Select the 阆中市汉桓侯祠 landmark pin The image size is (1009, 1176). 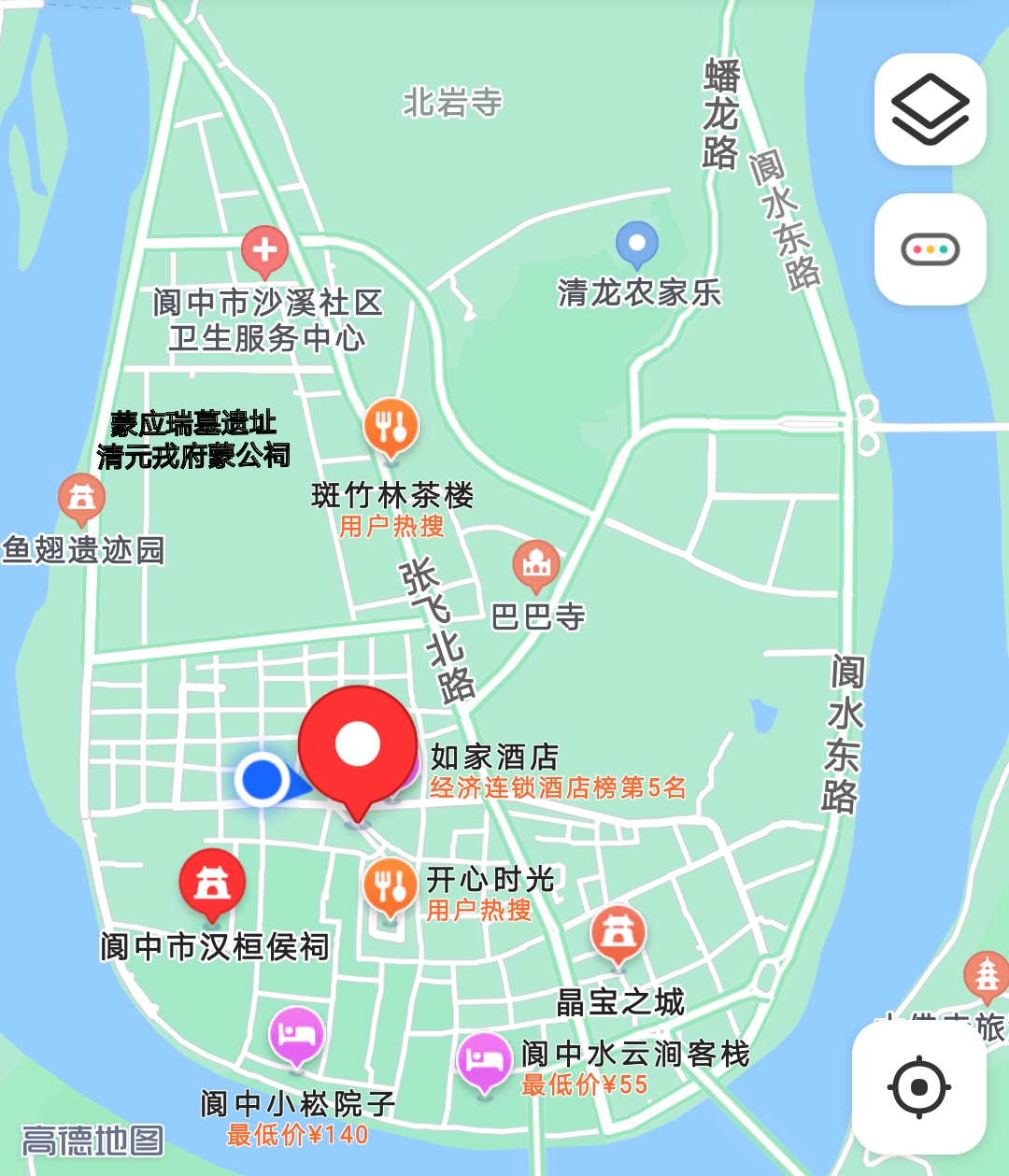(x=212, y=883)
